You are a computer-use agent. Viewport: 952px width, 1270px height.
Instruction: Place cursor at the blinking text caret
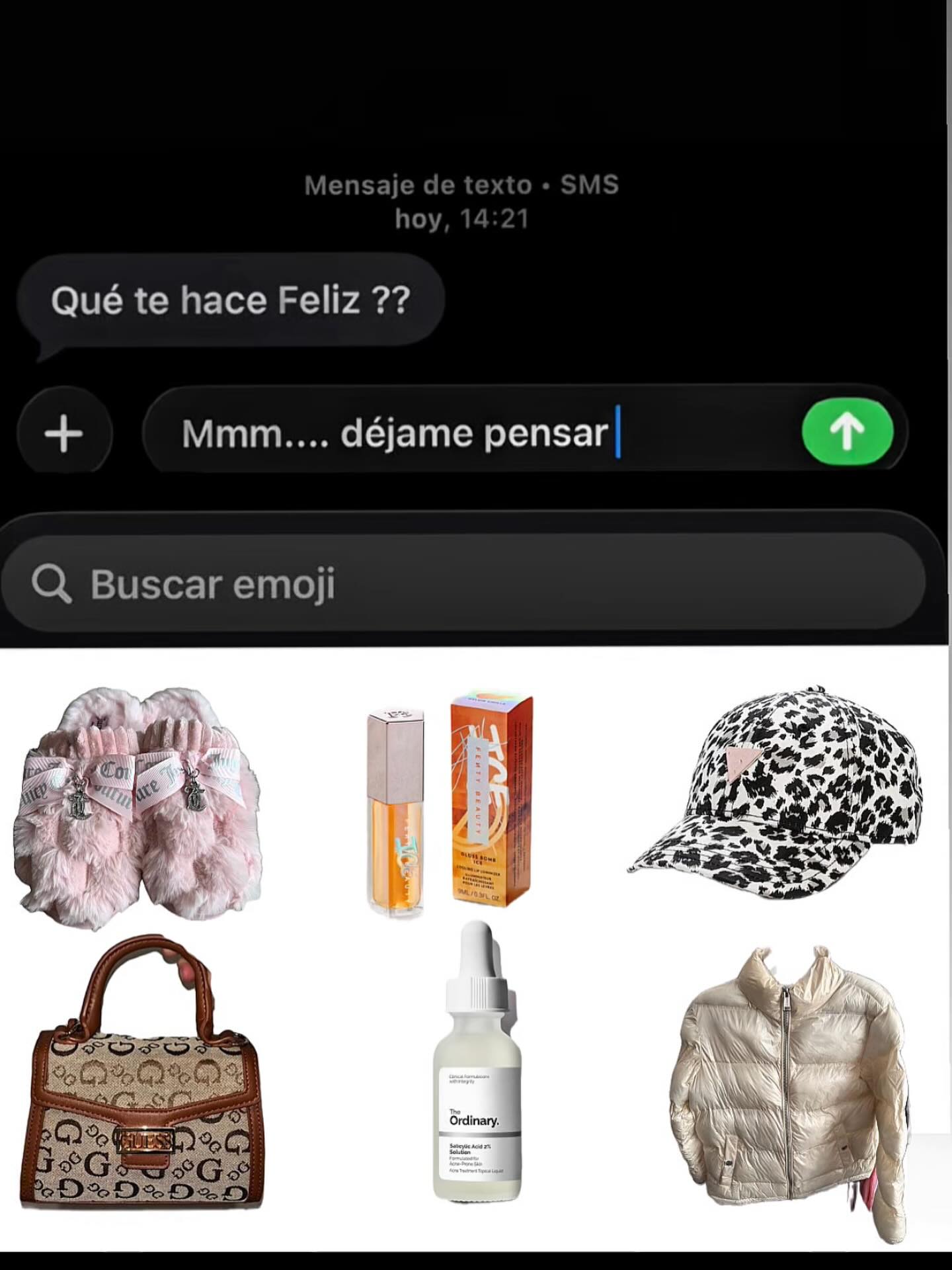pyautogui.click(x=619, y=433)
